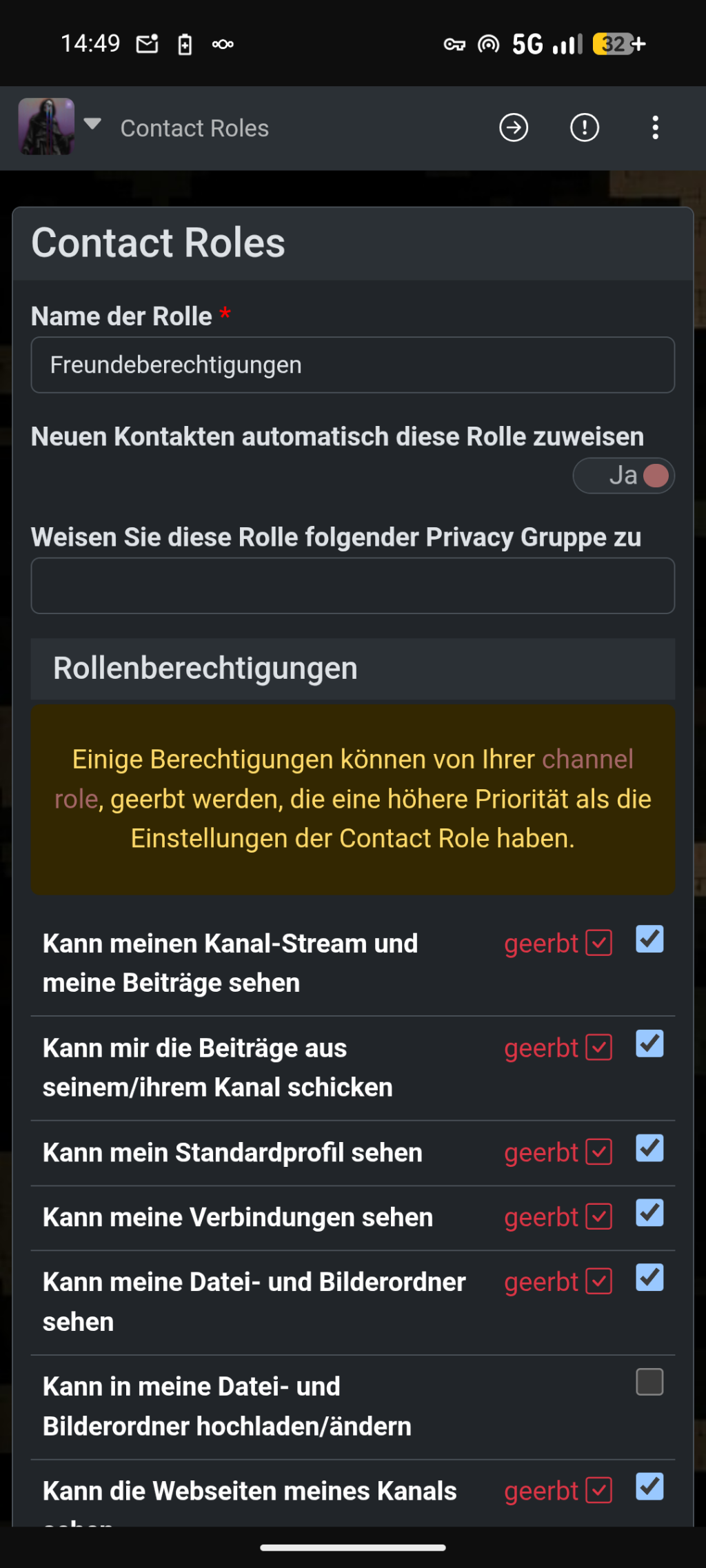Uncheck Kann mein Standardprofil sehen
The height and width of the screenshot is (1568, 706).
pos(649,1148)
